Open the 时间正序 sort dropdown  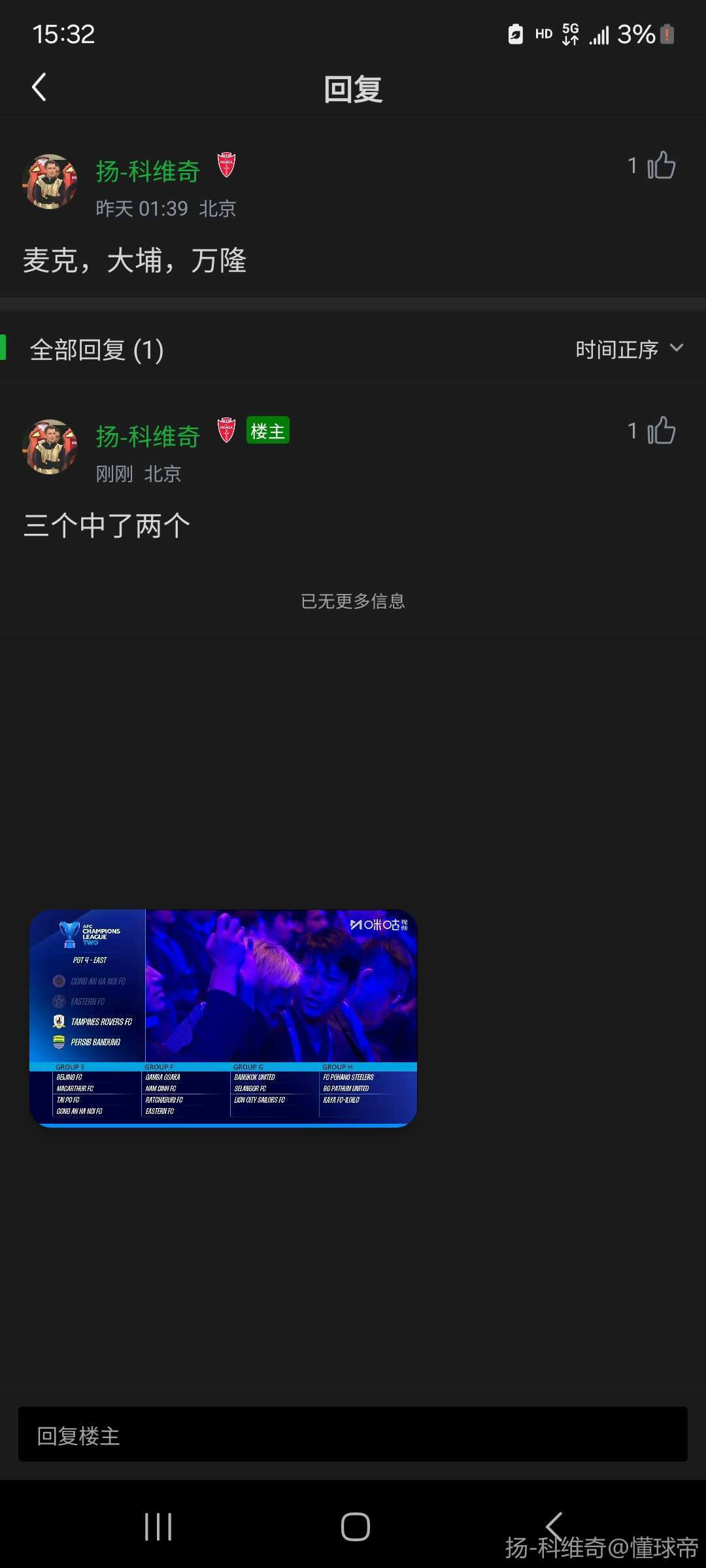pyautogui.click(x=629, y=349)
